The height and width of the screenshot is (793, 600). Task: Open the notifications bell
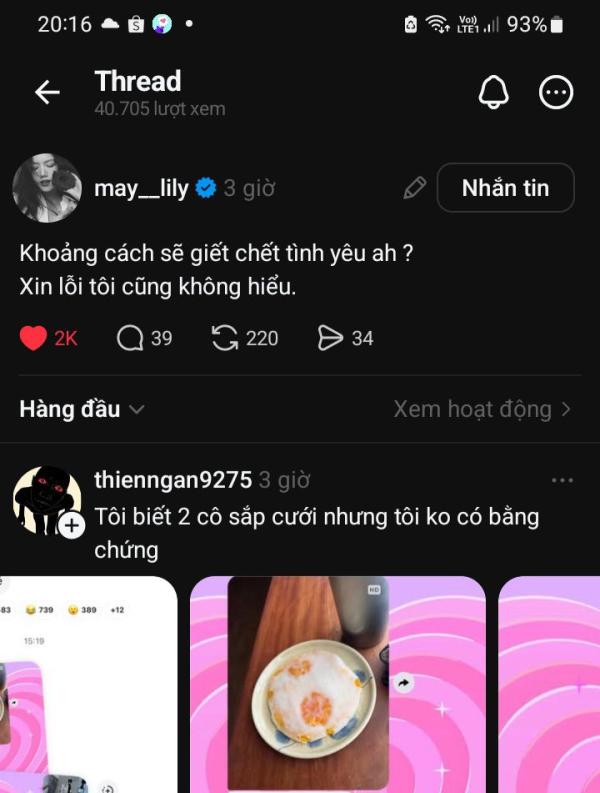tap(494, 93)
